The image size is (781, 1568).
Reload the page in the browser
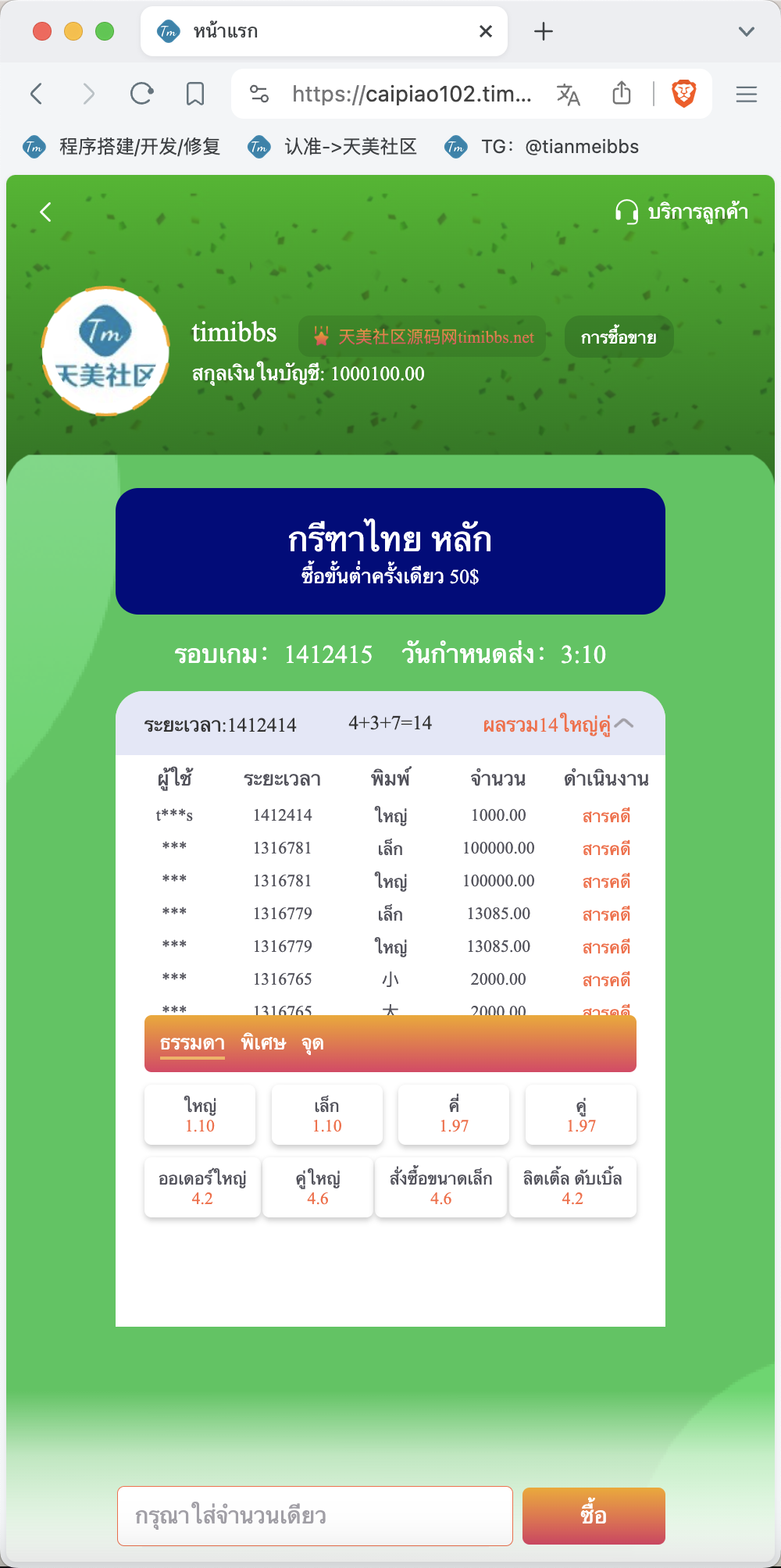coord(141,94)
